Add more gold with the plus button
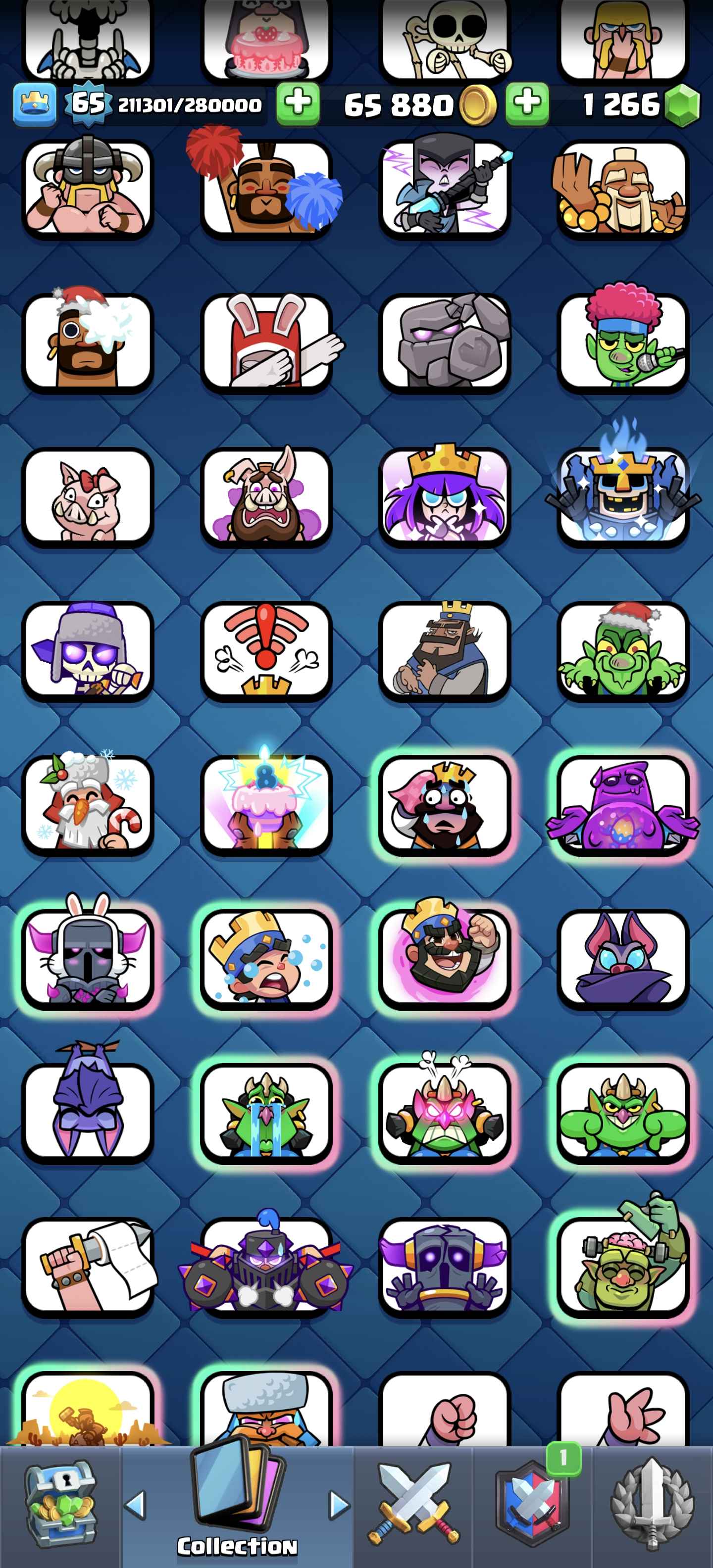The height and width of the screenshot is (1568, 713). (299, 104)
